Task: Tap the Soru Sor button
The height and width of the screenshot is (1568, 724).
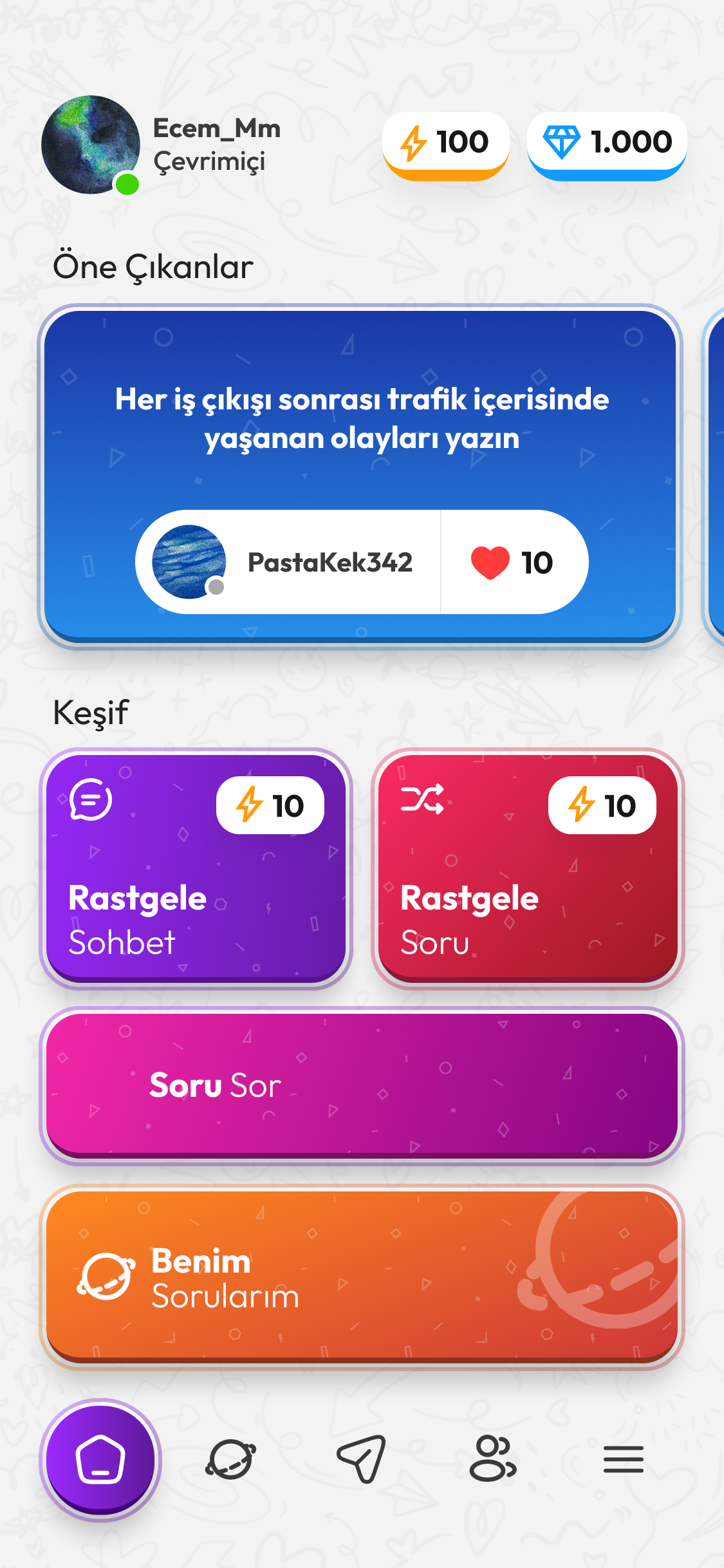Action: click(x=362, y=1085)
